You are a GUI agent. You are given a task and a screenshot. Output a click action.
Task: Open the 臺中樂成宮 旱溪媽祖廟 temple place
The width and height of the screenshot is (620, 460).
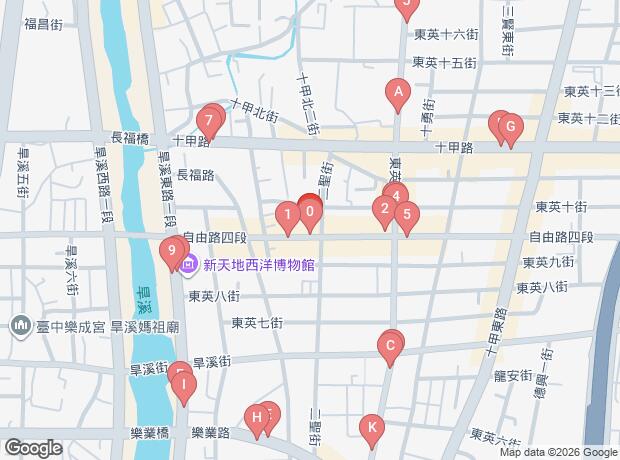tap(93, 326)
